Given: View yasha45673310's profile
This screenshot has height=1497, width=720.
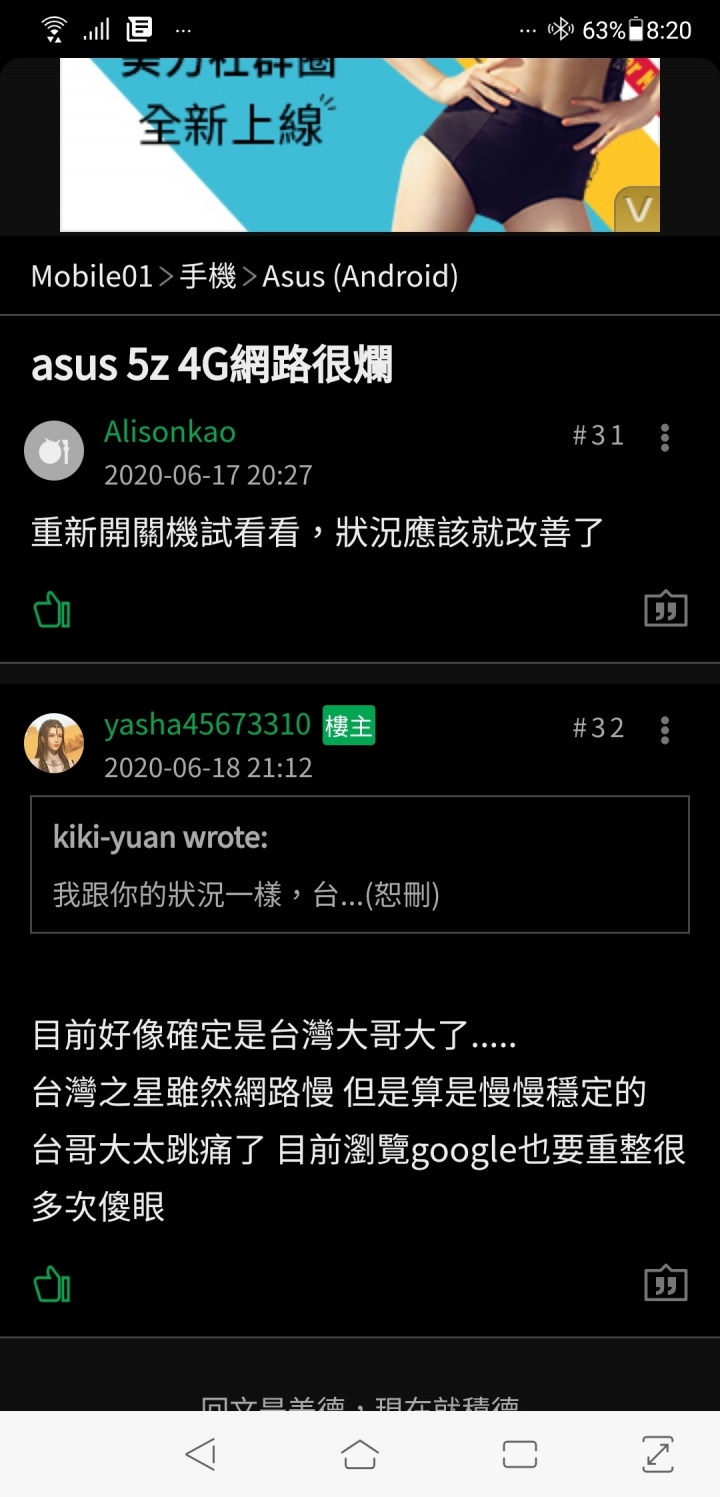Looking at the screenshot, I should click(x=207, y=725).
